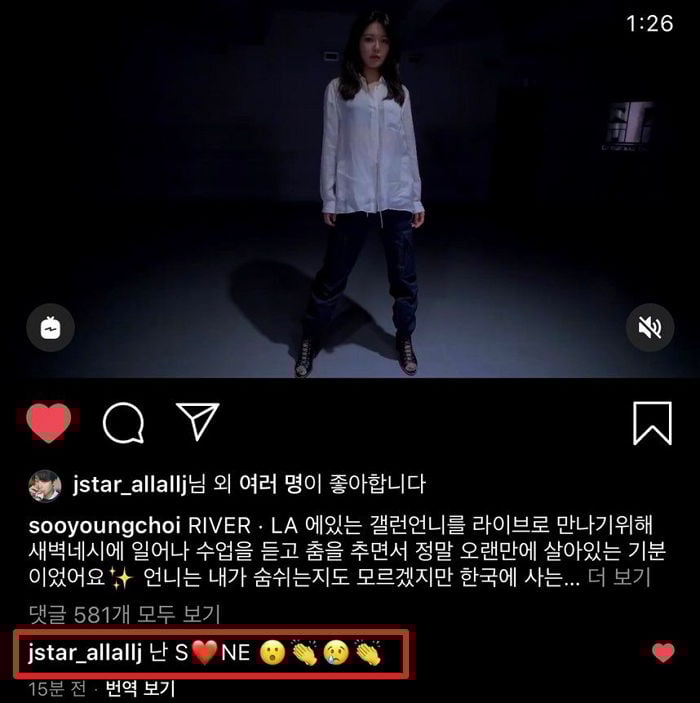Viewport: 700px width, 703px height.
Task: Unlike the post via the red heart
Action: [49, 423]
